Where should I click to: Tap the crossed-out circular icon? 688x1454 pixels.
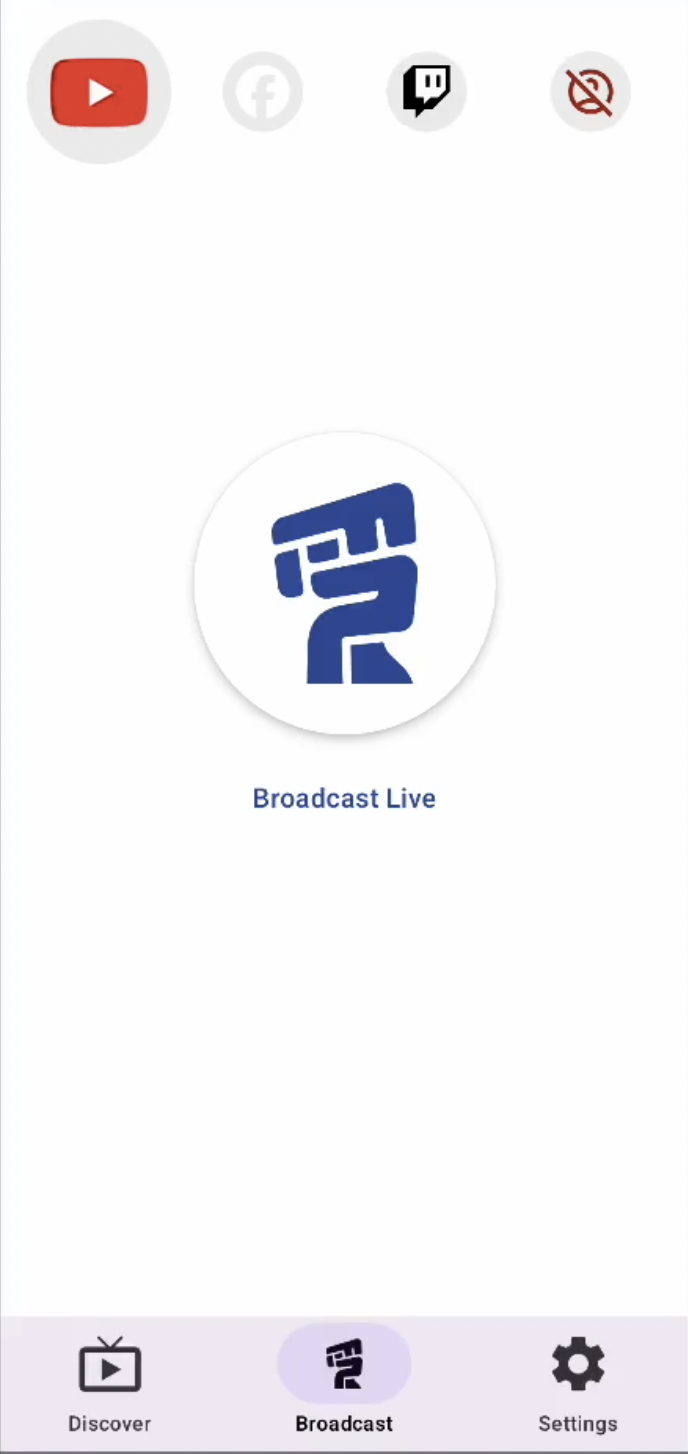tap(590, 92)
